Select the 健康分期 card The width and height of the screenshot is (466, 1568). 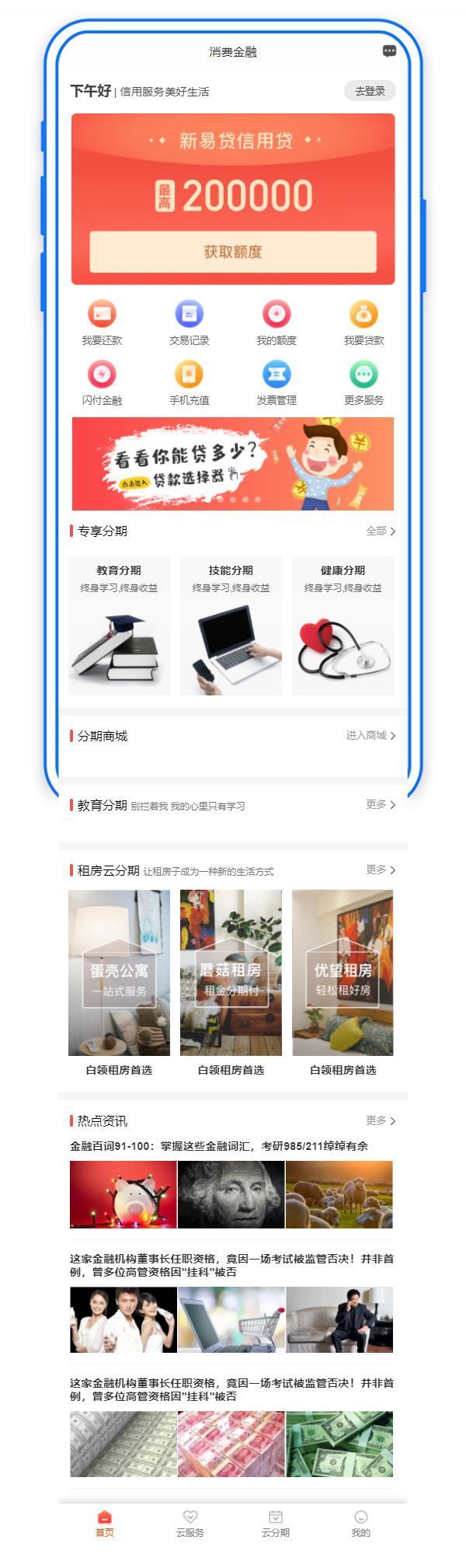point(343,625)
